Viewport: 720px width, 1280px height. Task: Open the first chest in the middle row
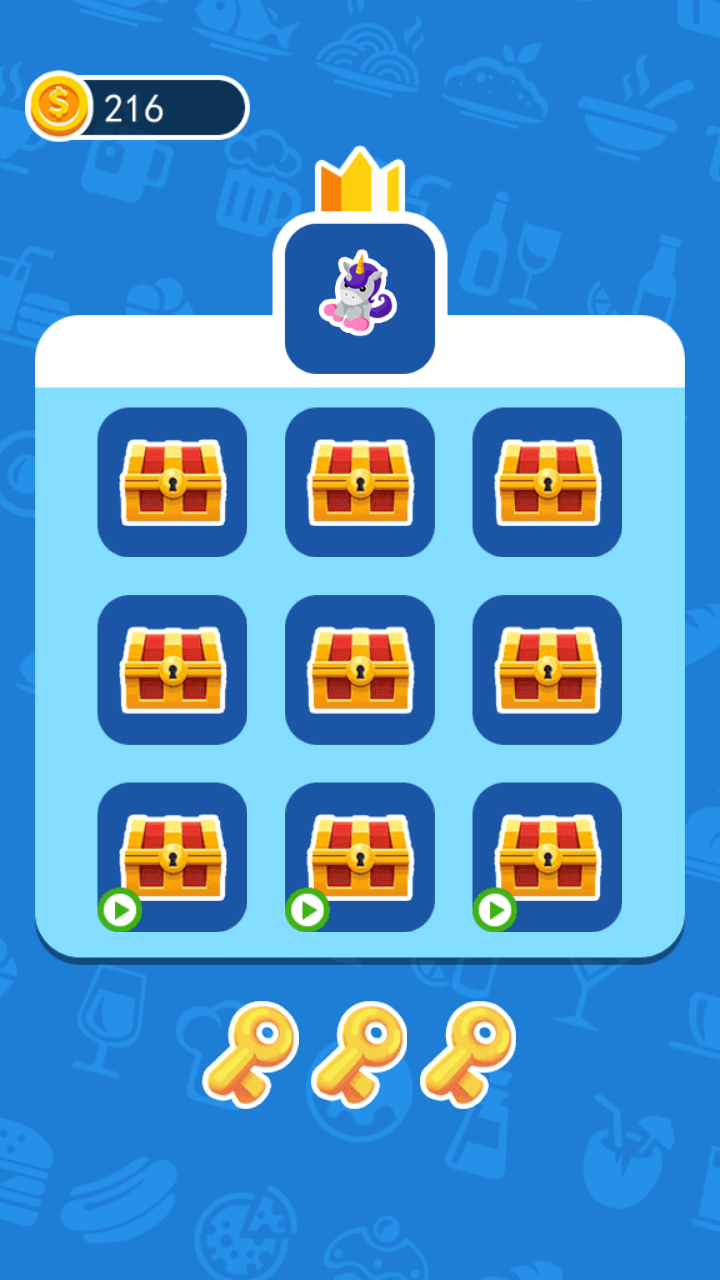pos(172,669)
